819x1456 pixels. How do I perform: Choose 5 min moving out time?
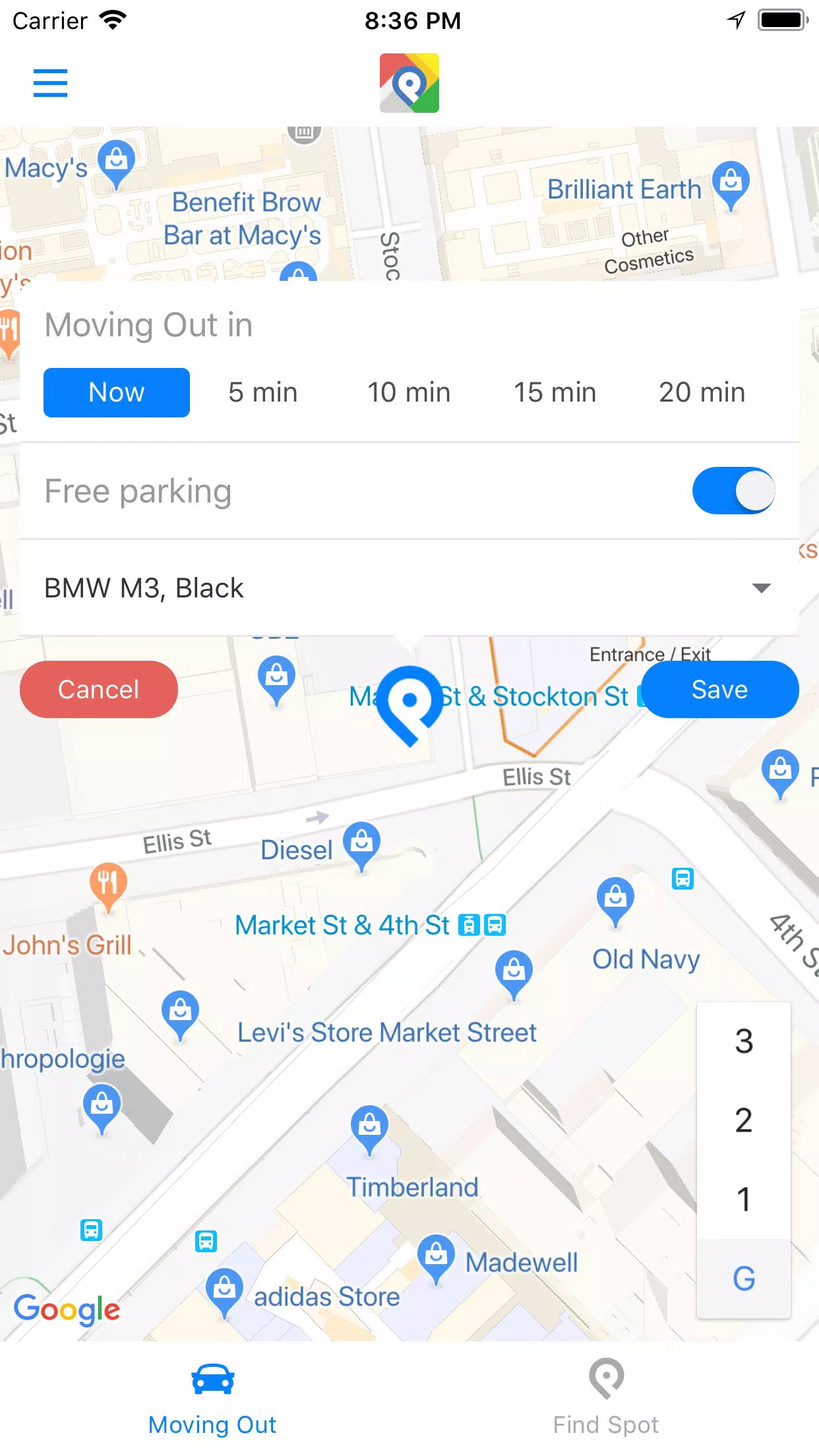(x=262, y=392)
